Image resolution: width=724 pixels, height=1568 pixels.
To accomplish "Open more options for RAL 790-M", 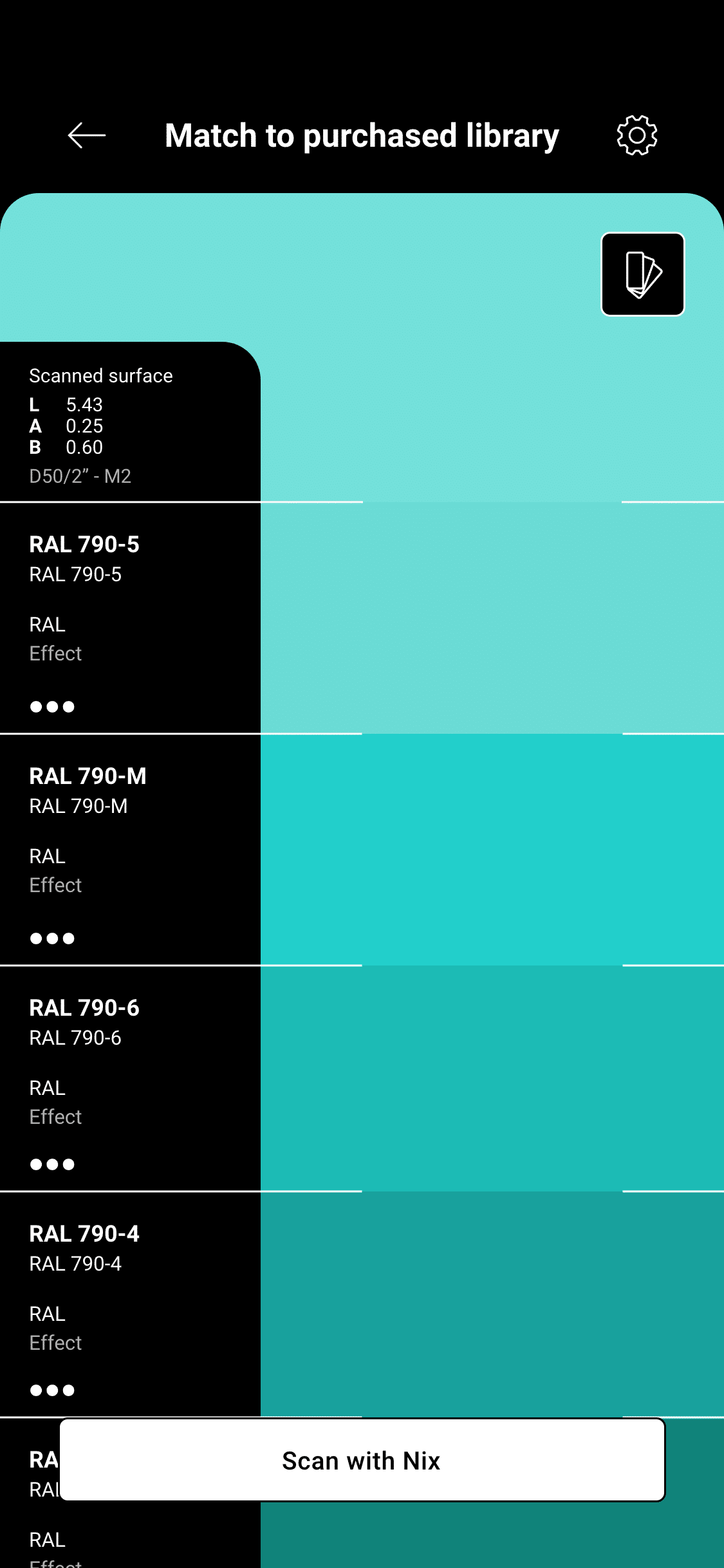I will point(52,938).
